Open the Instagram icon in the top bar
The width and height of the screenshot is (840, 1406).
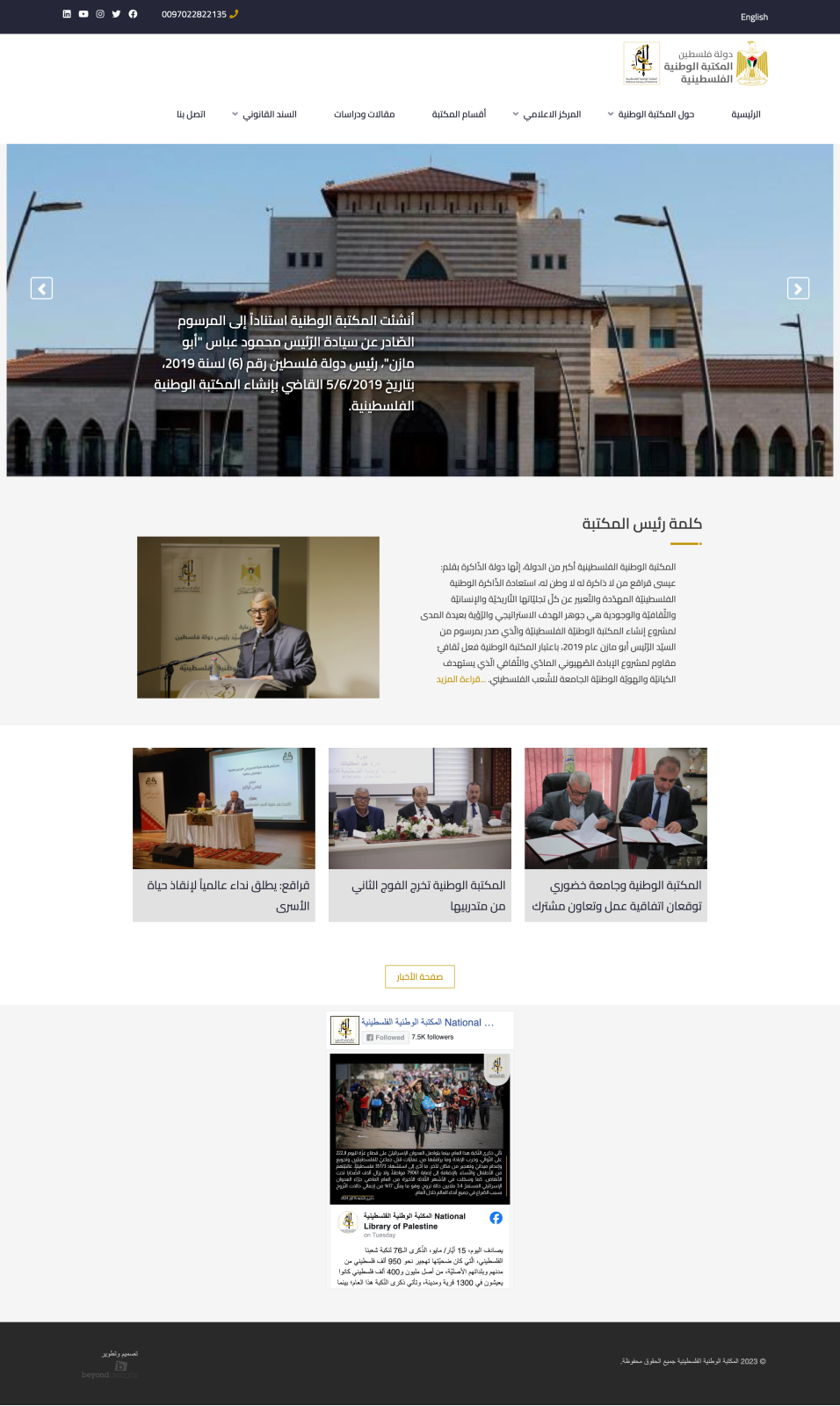coord(100,14)
